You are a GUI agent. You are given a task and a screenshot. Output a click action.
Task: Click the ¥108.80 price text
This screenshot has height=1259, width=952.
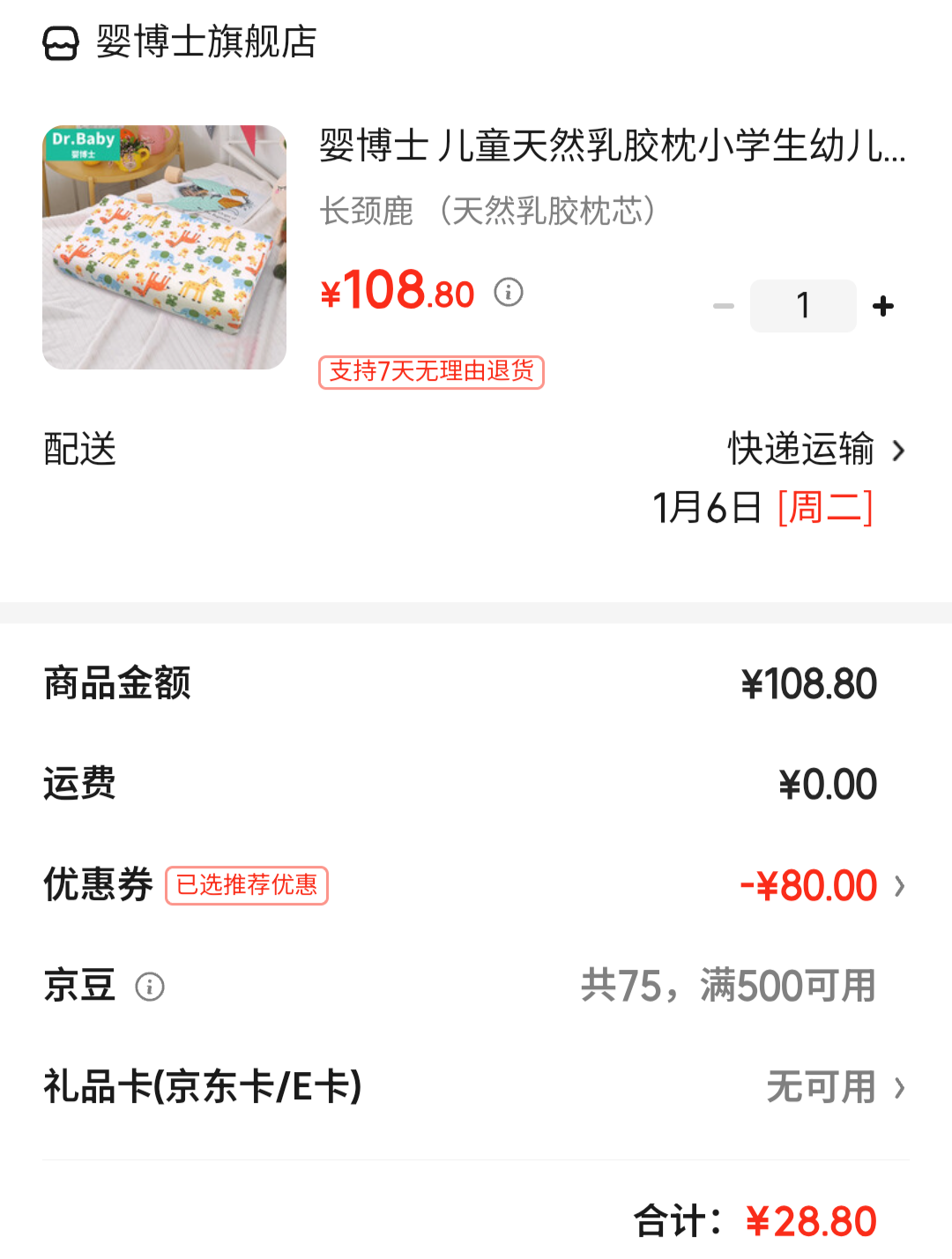click(x=397, y=291)
